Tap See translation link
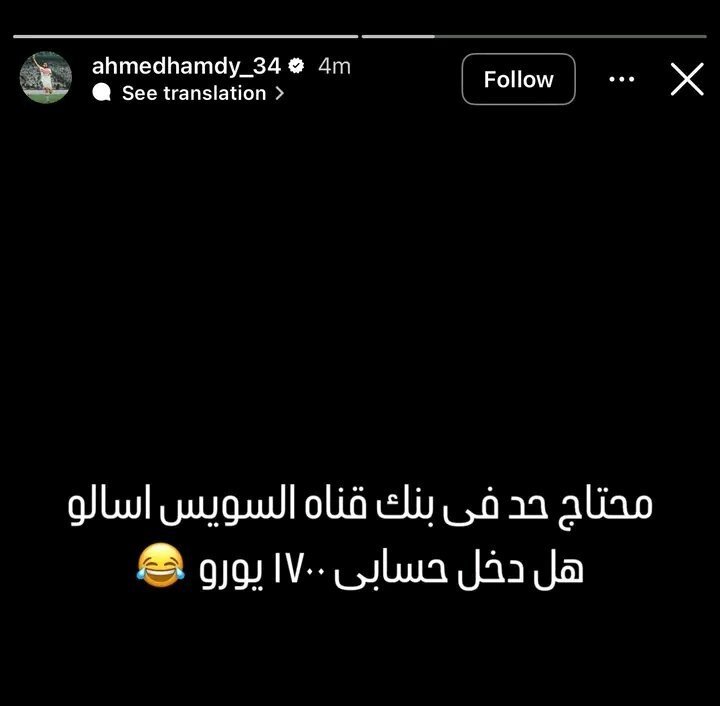 [x=193, y=93]
